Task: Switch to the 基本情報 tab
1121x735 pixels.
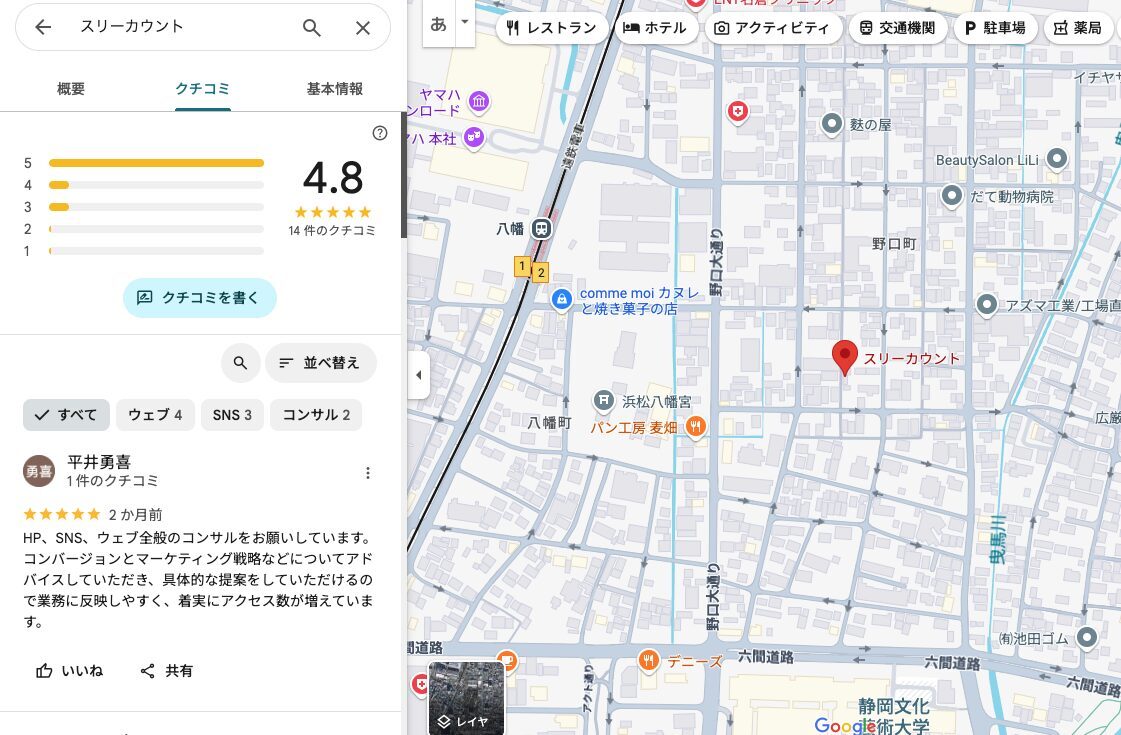Action: (x=334, y=89)
